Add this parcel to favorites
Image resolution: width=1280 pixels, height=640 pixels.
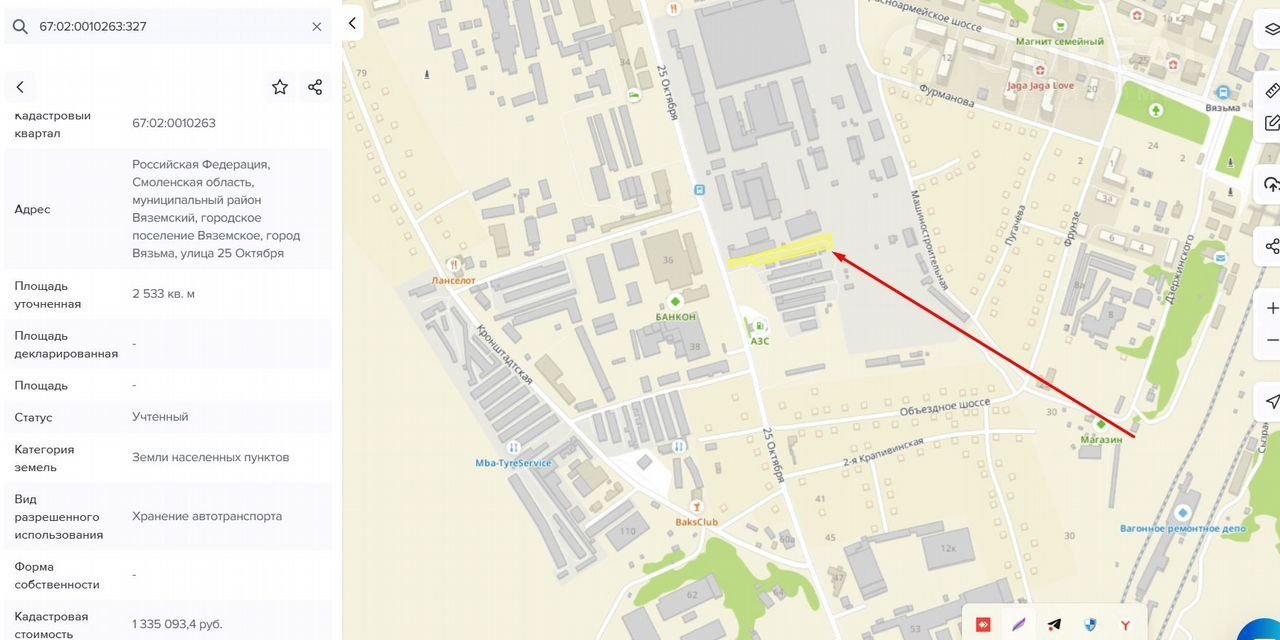pyautogui.click(x=280, y=87)
